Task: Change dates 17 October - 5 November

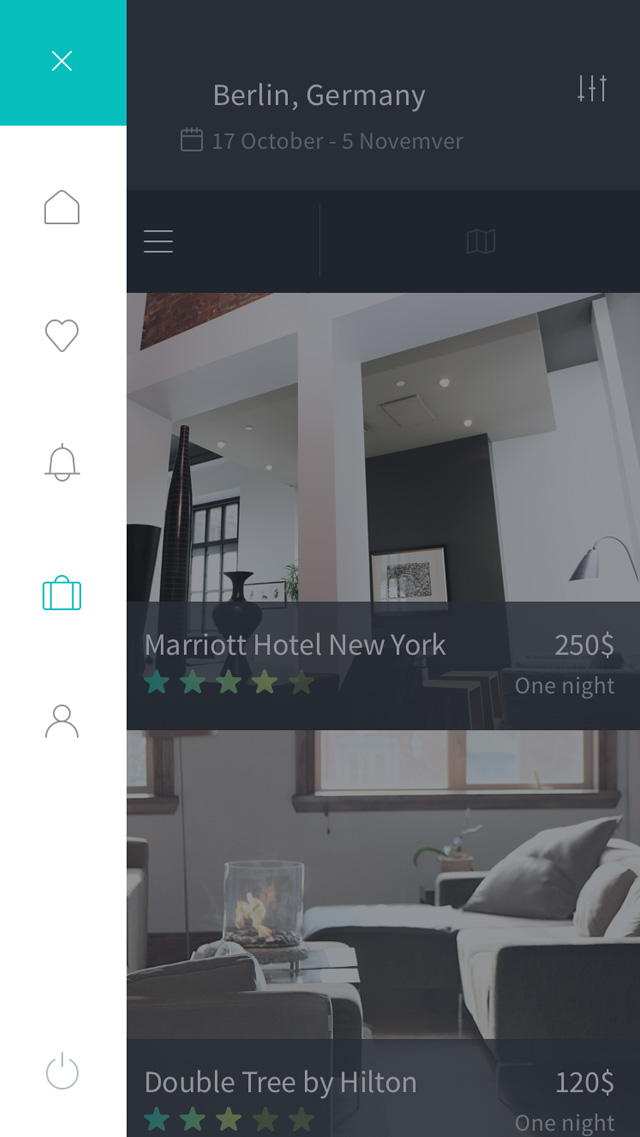Action: pyautogui.click(x=322, y=141)
